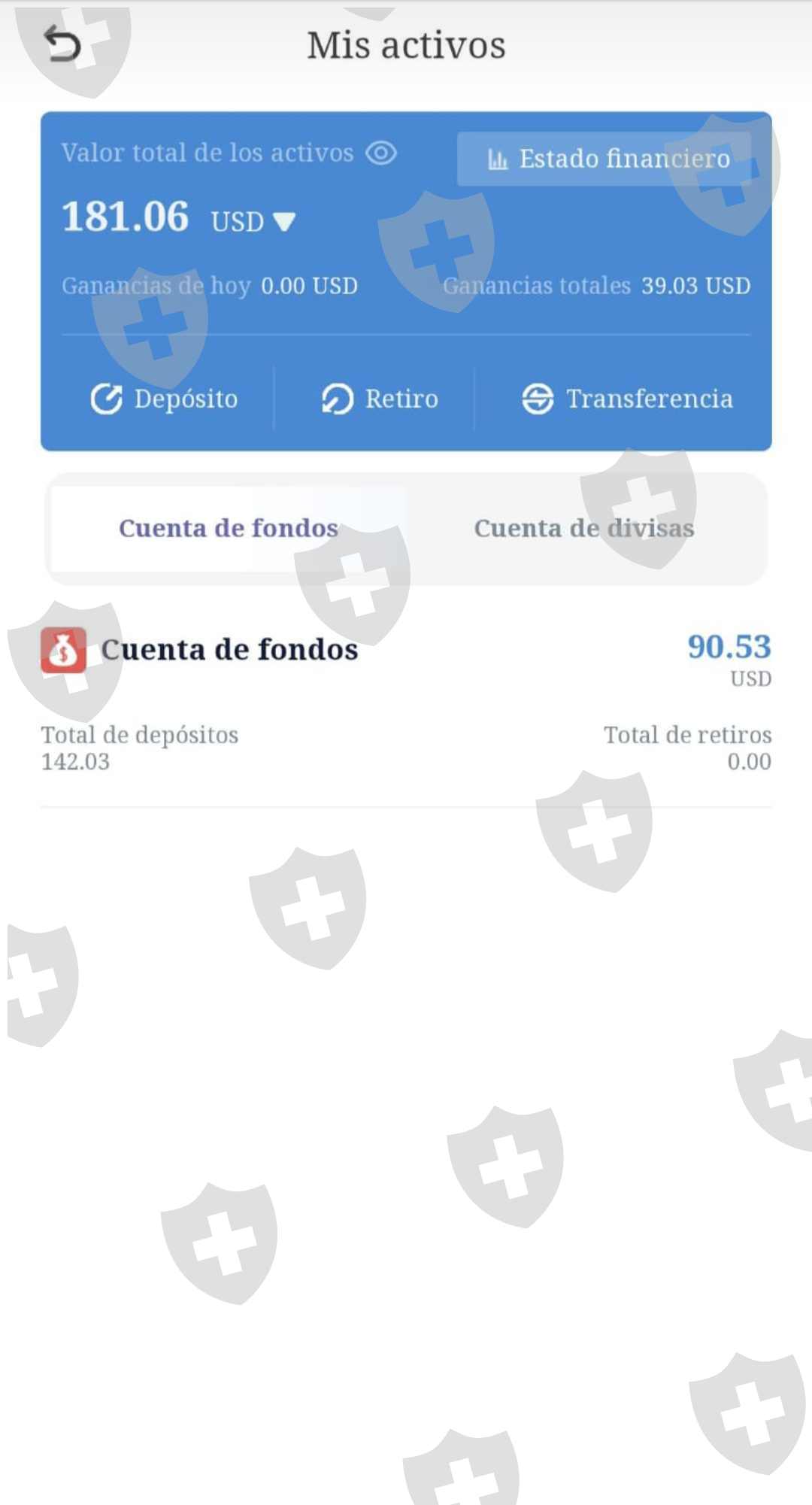Switch to Cuenta de divisas tab
The width and height of the screenshot is (812, 1505).
(x=583, y=528)
